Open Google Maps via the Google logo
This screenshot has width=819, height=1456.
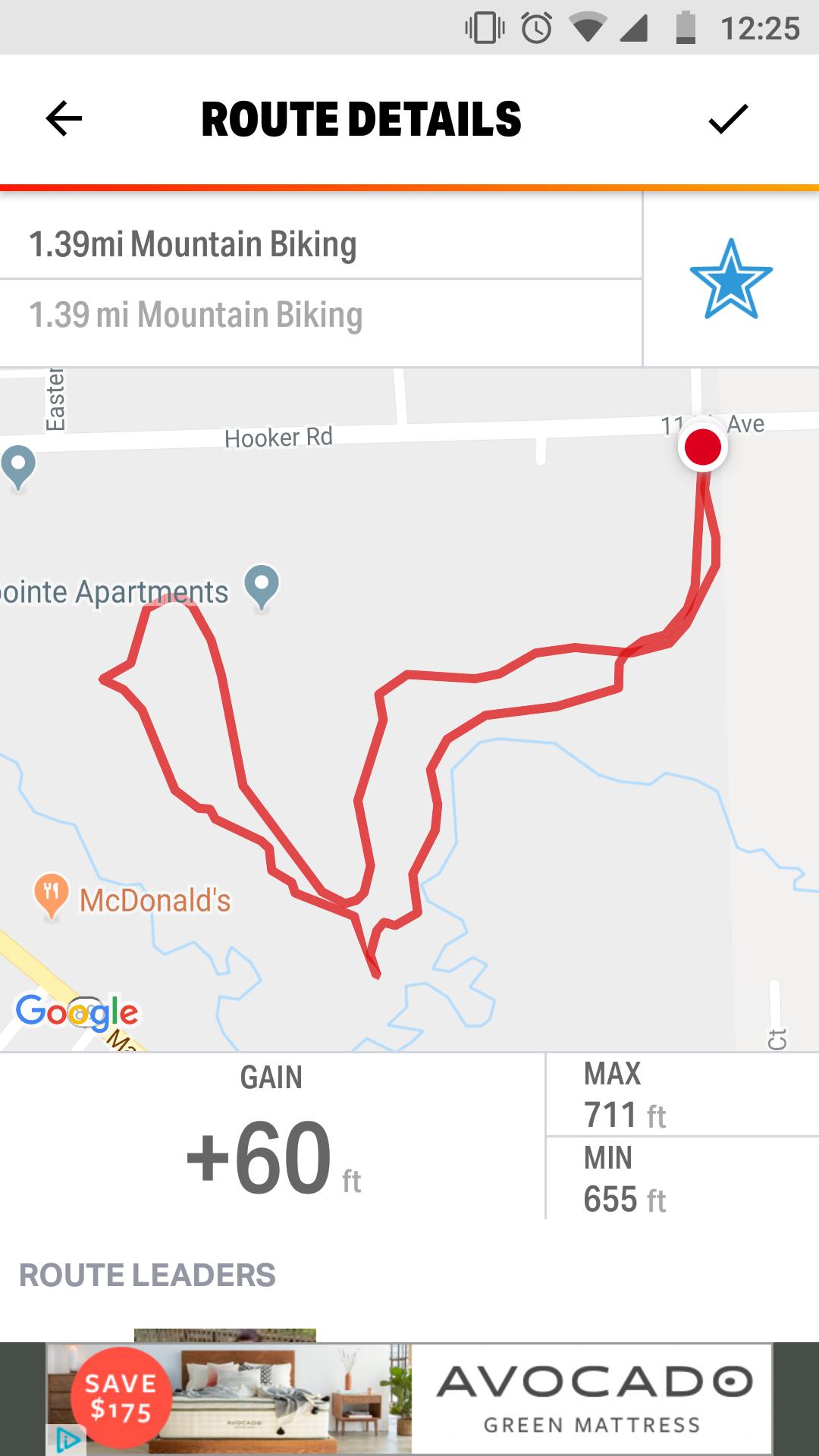tap(76, 1010)
